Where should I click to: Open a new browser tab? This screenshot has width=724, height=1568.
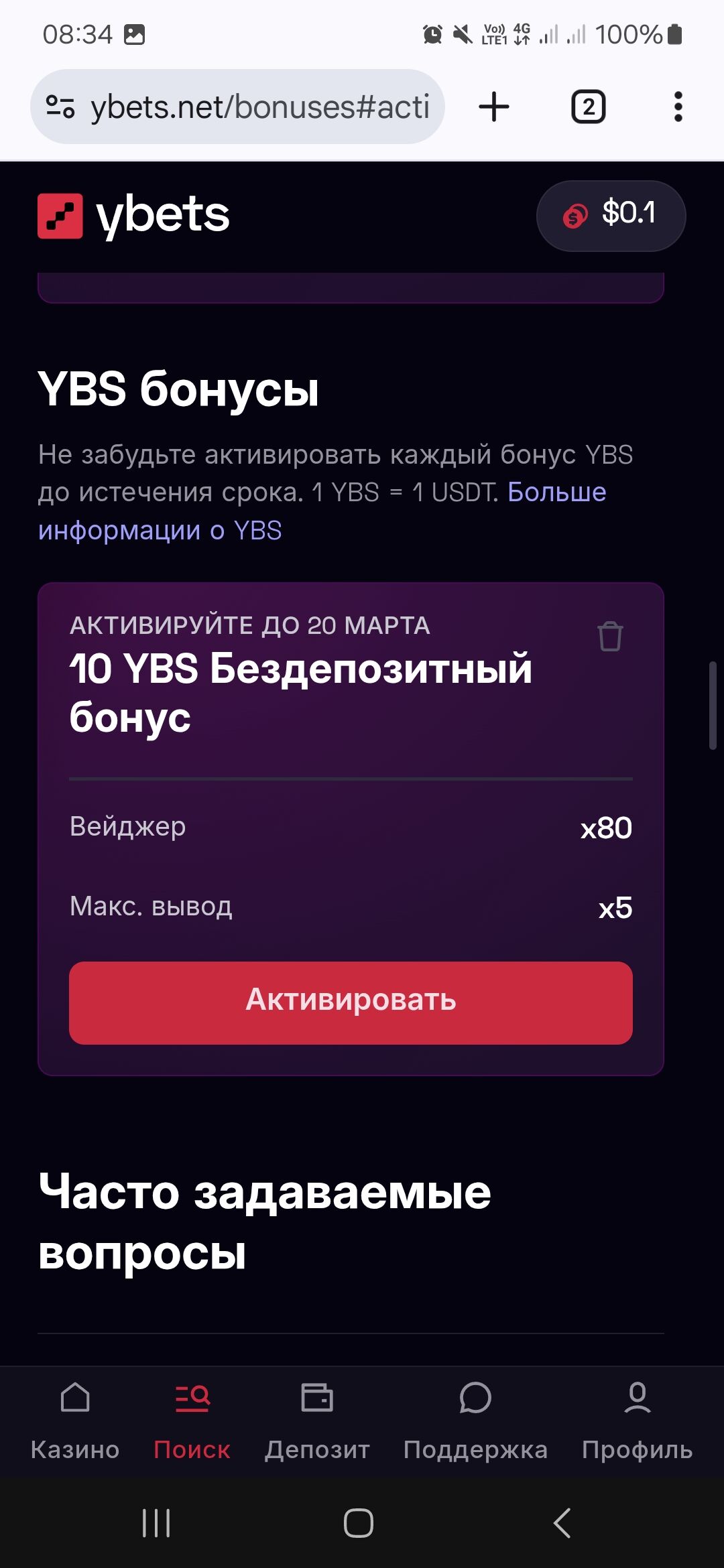[494, 107]
